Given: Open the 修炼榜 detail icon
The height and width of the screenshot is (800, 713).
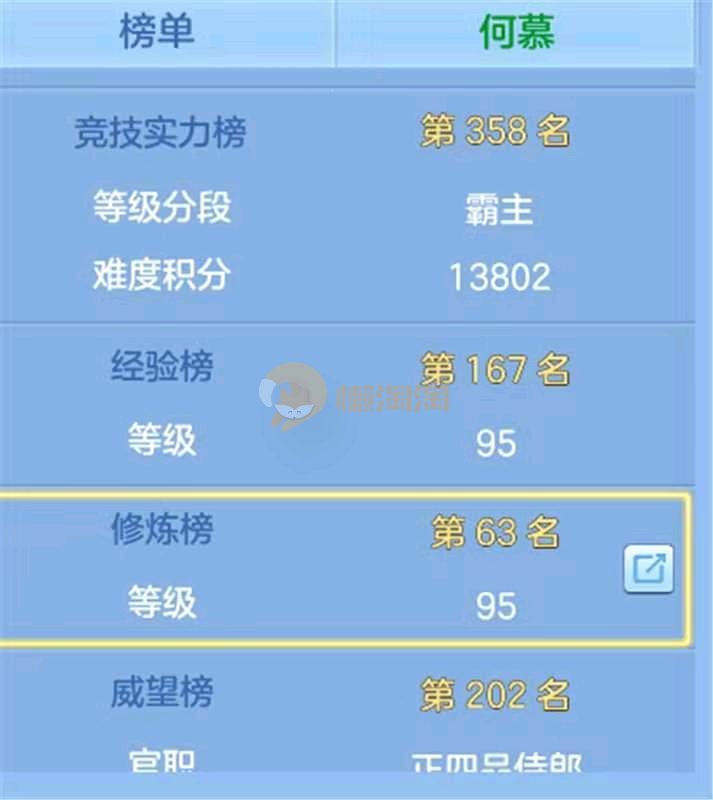Looking at the screenshot, I should click(648, 569).
